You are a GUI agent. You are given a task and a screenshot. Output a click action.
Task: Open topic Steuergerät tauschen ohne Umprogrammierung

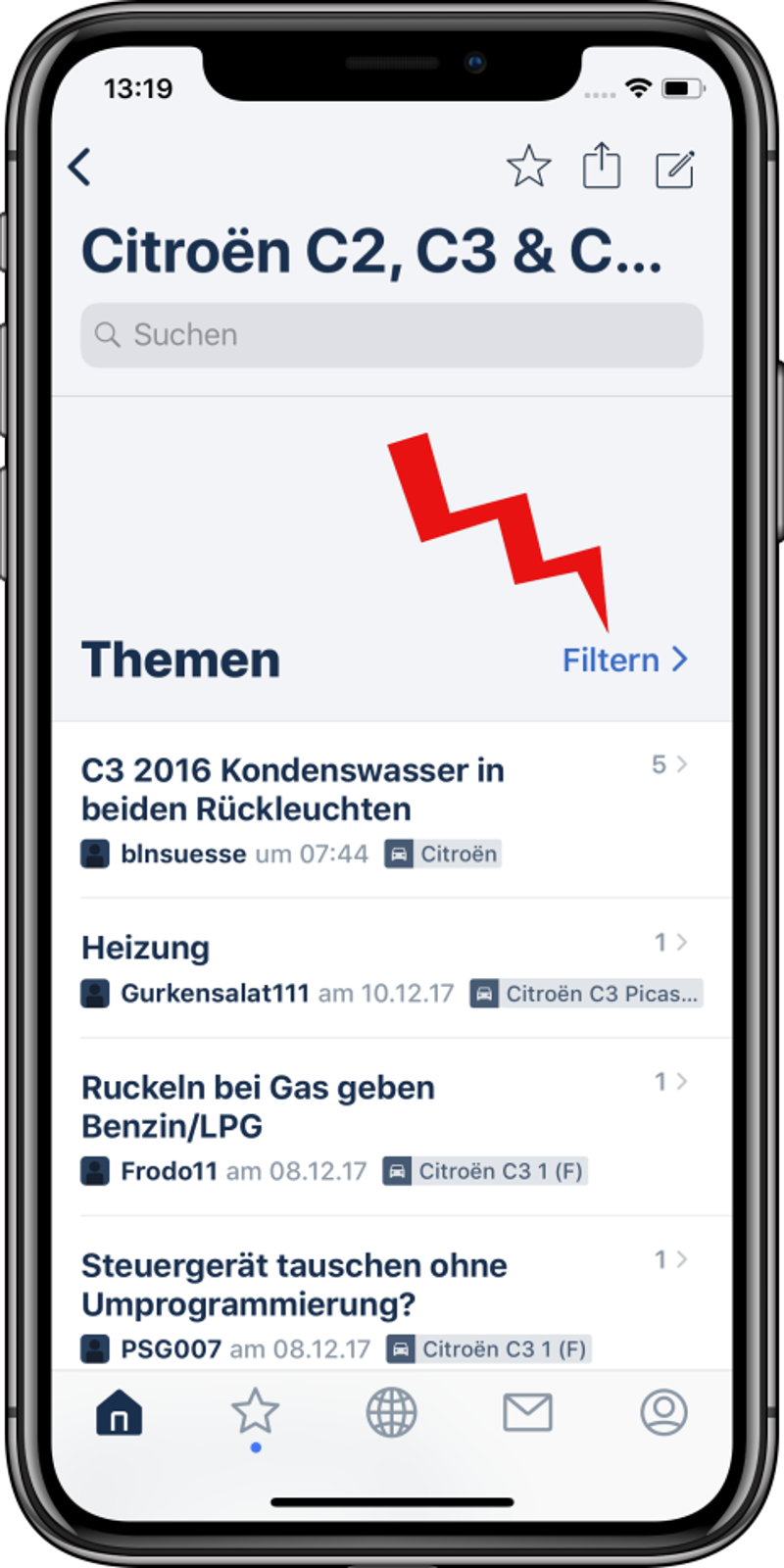(392, 1295)
